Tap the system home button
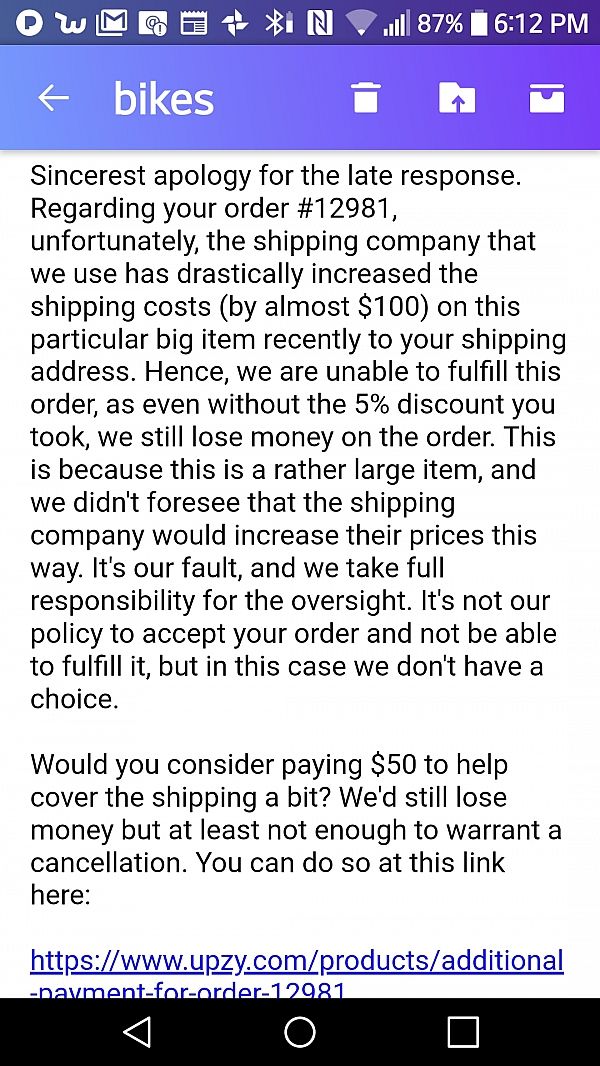The image size is (600, 1066). click(300, 1031)
